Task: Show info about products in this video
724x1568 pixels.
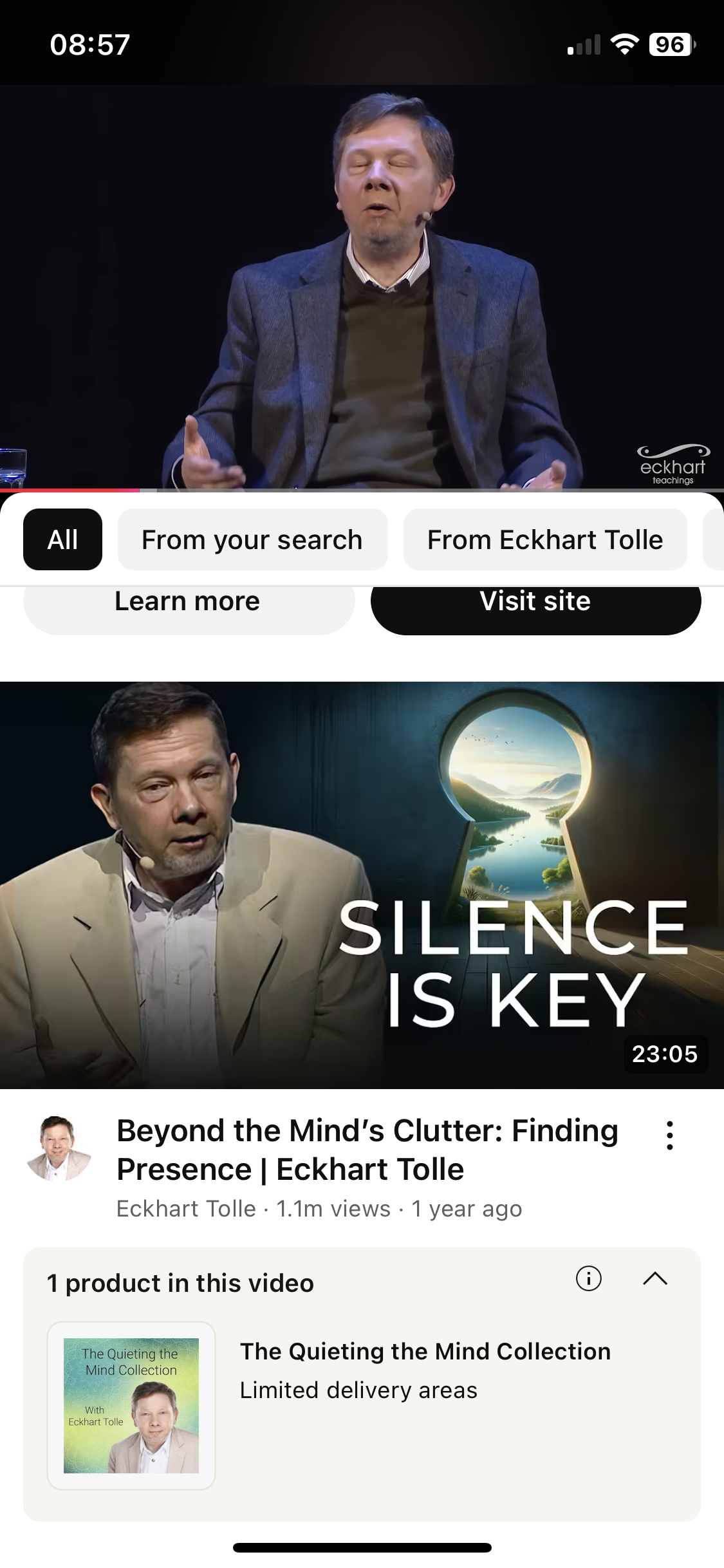Action: pyautogui.click(x=588, y=1278)
